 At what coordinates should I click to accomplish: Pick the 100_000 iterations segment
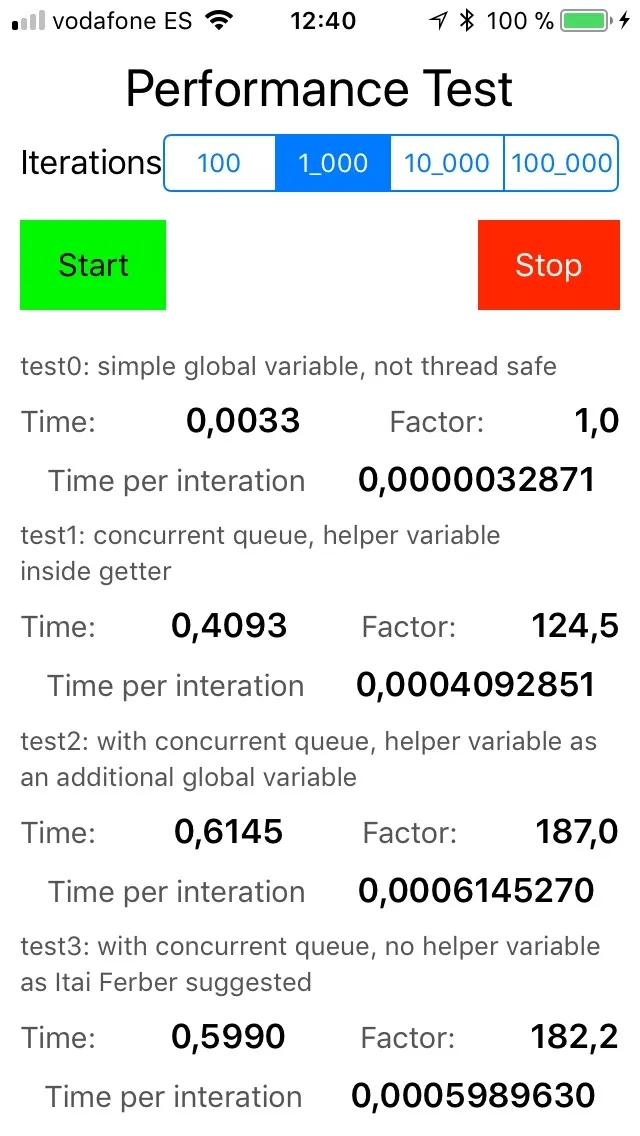point(561,163)
